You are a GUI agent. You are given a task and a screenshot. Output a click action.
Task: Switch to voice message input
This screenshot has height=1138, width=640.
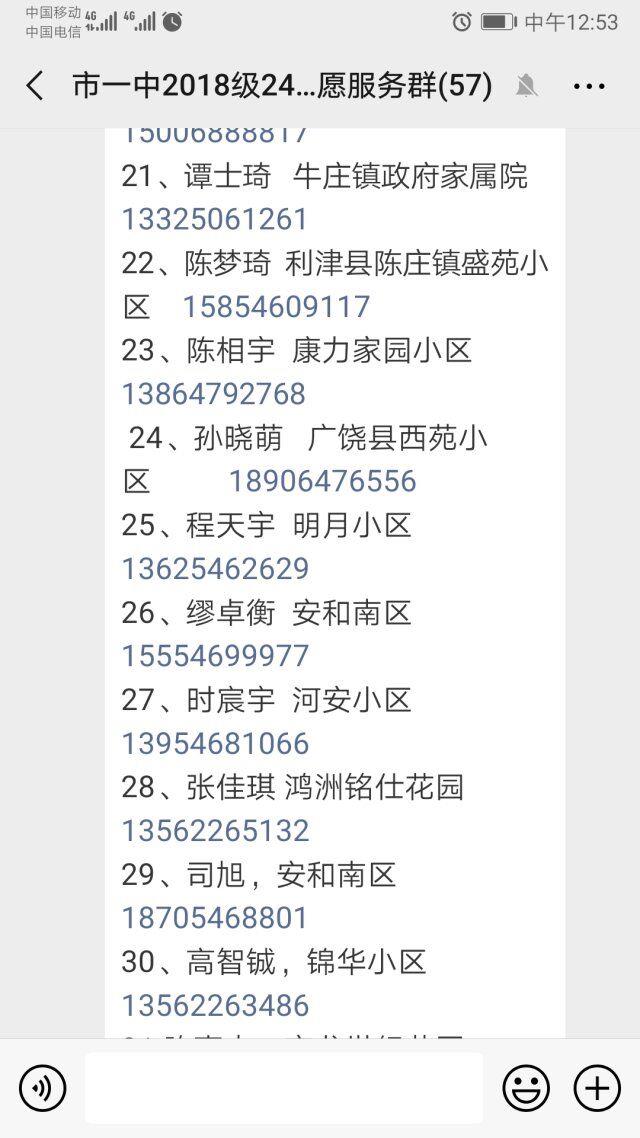click(x=43, y=1088)
